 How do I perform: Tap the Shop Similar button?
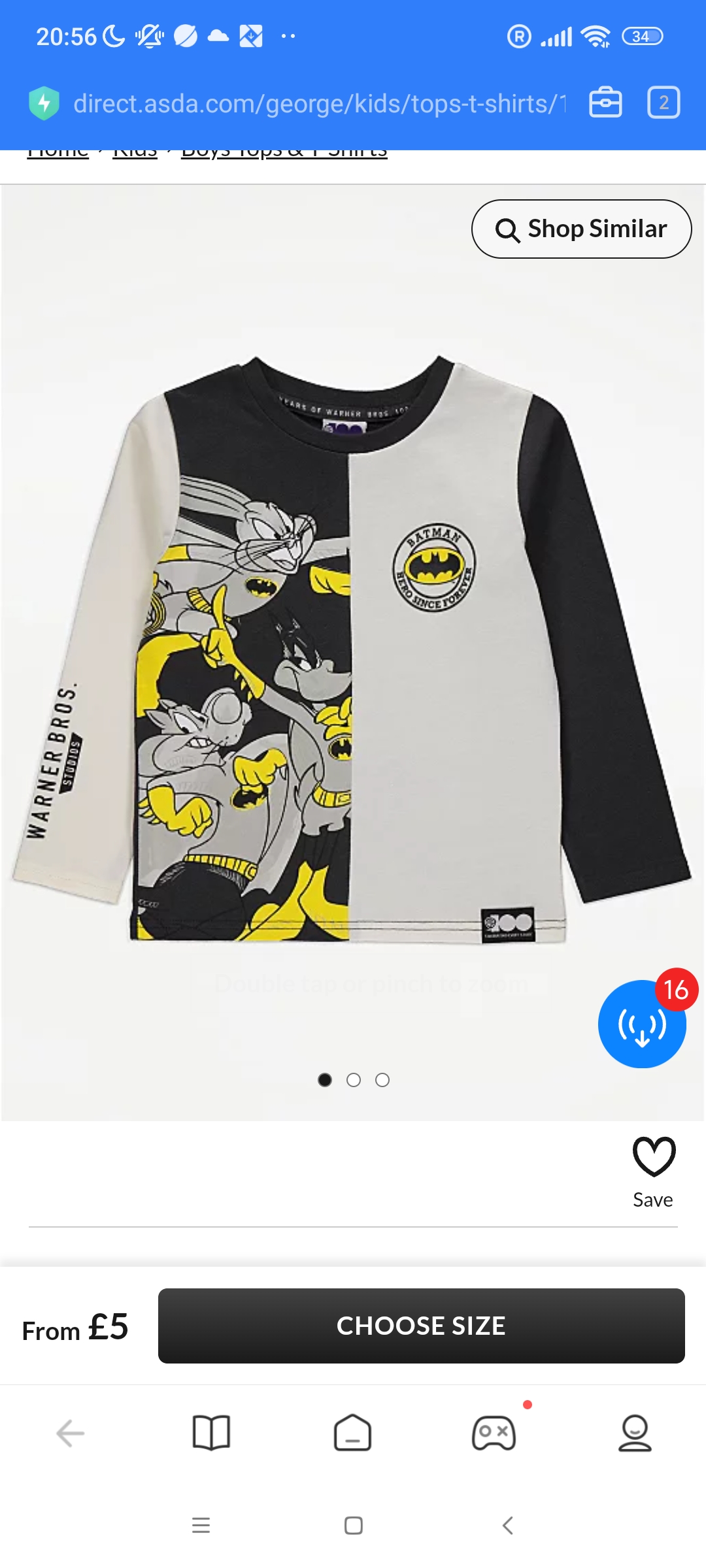coord(581,229)
